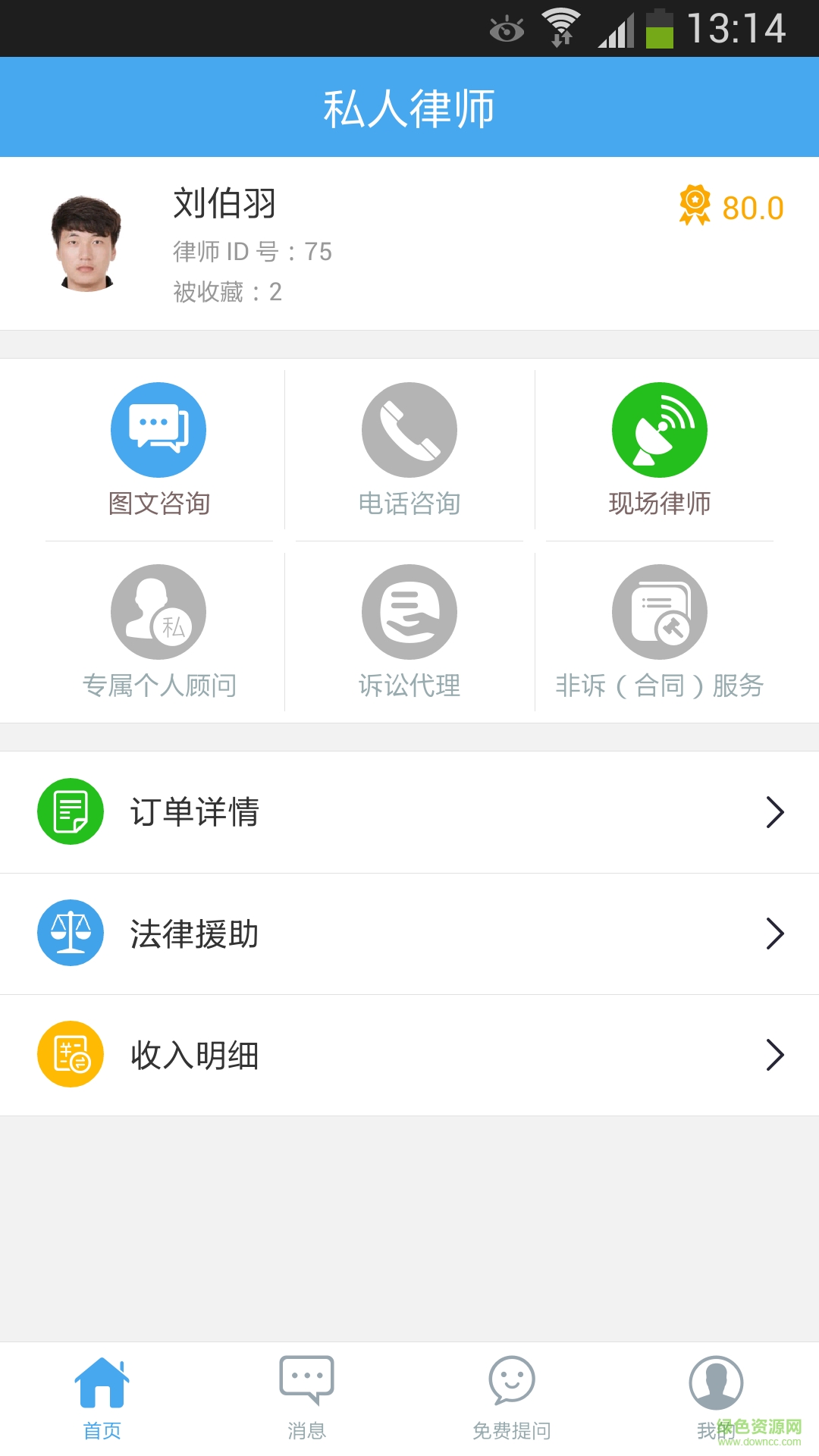Viewport: 819px width, 1456px height.
Task: View 收入明细 income details
Action: click(x=409, y=1055)
